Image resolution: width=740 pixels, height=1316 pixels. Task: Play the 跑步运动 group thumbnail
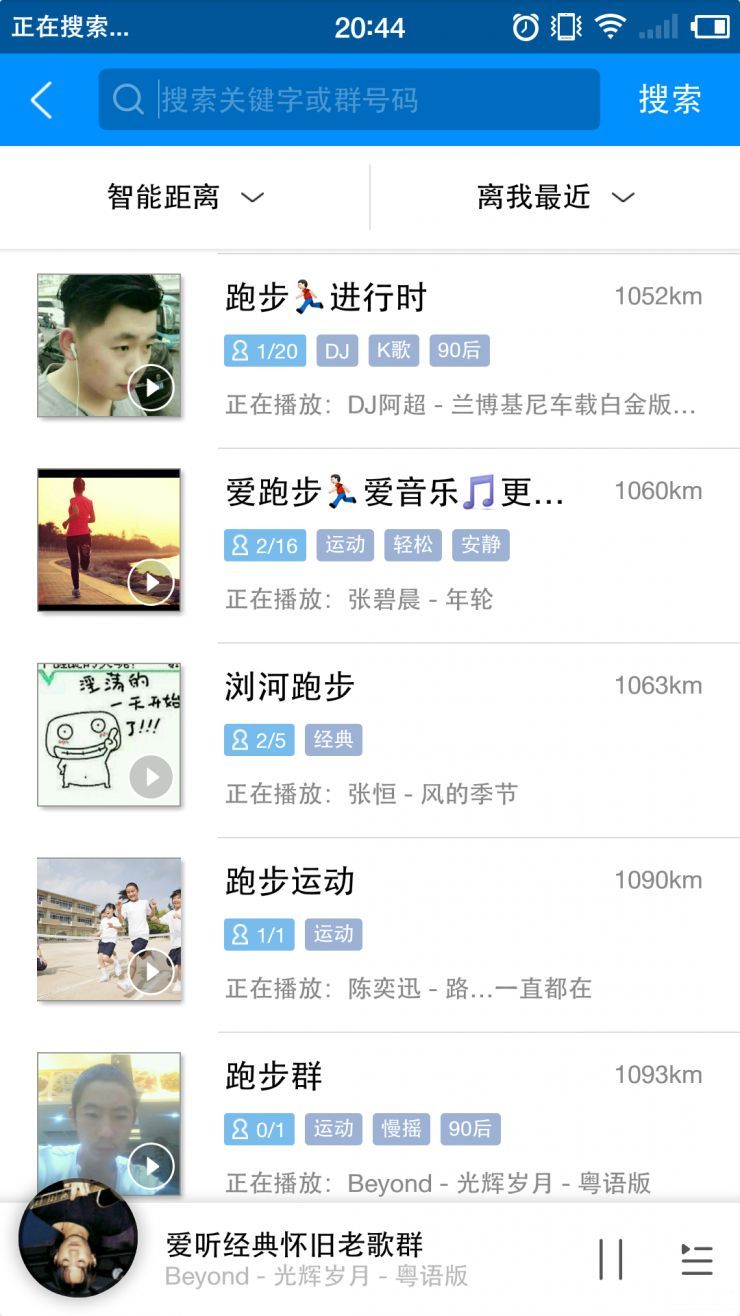151,971
